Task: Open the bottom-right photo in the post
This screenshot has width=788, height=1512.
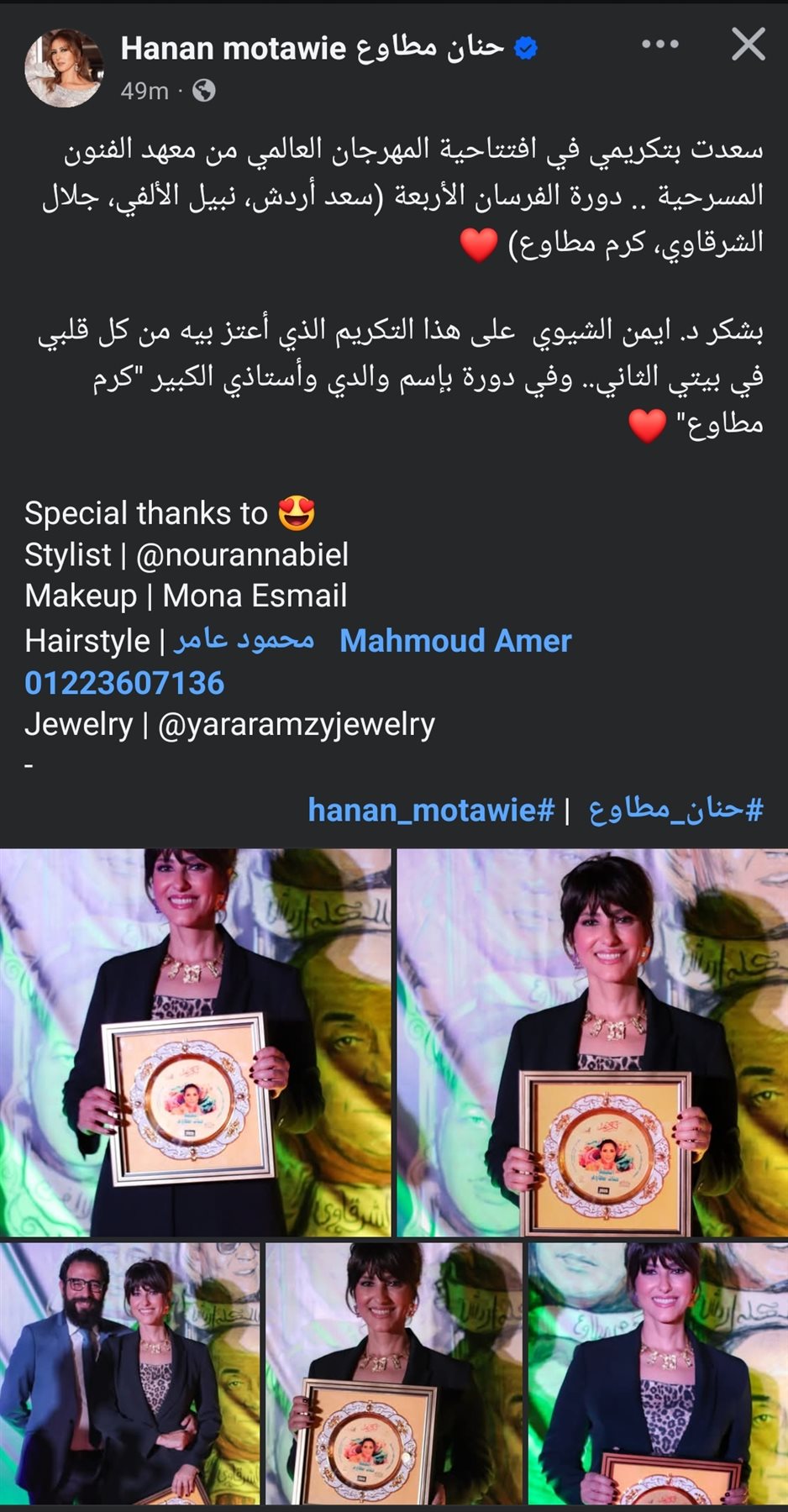Action: (x=658, y=1373)
